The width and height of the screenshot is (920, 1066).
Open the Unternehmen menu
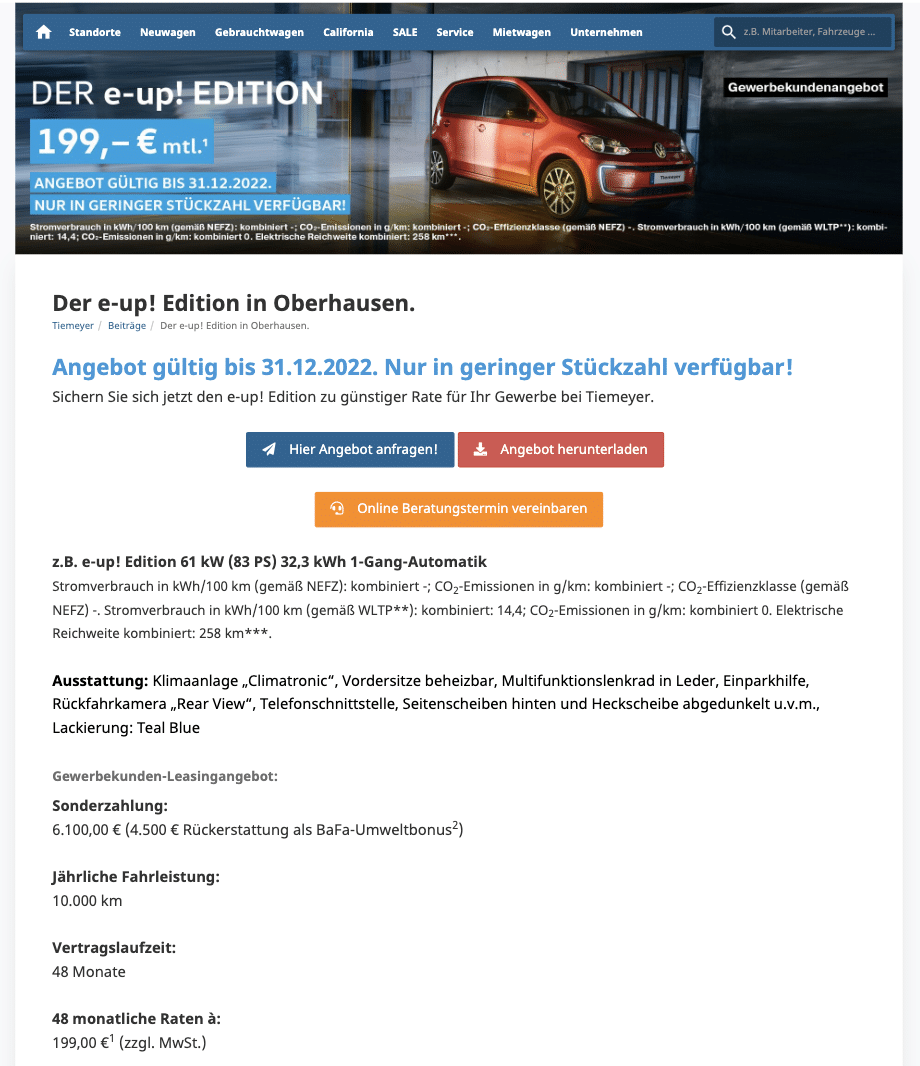606,32
